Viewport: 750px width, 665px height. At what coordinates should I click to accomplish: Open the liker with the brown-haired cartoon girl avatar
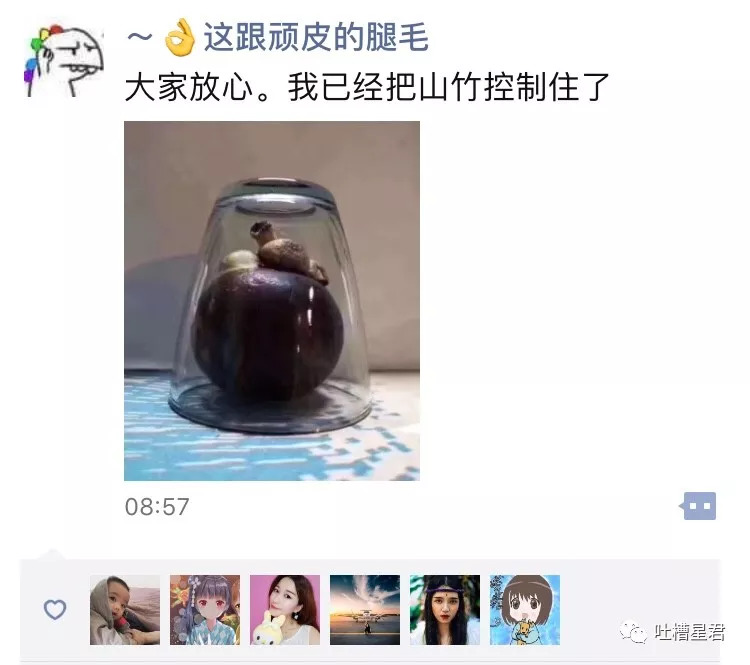[525, 609]
